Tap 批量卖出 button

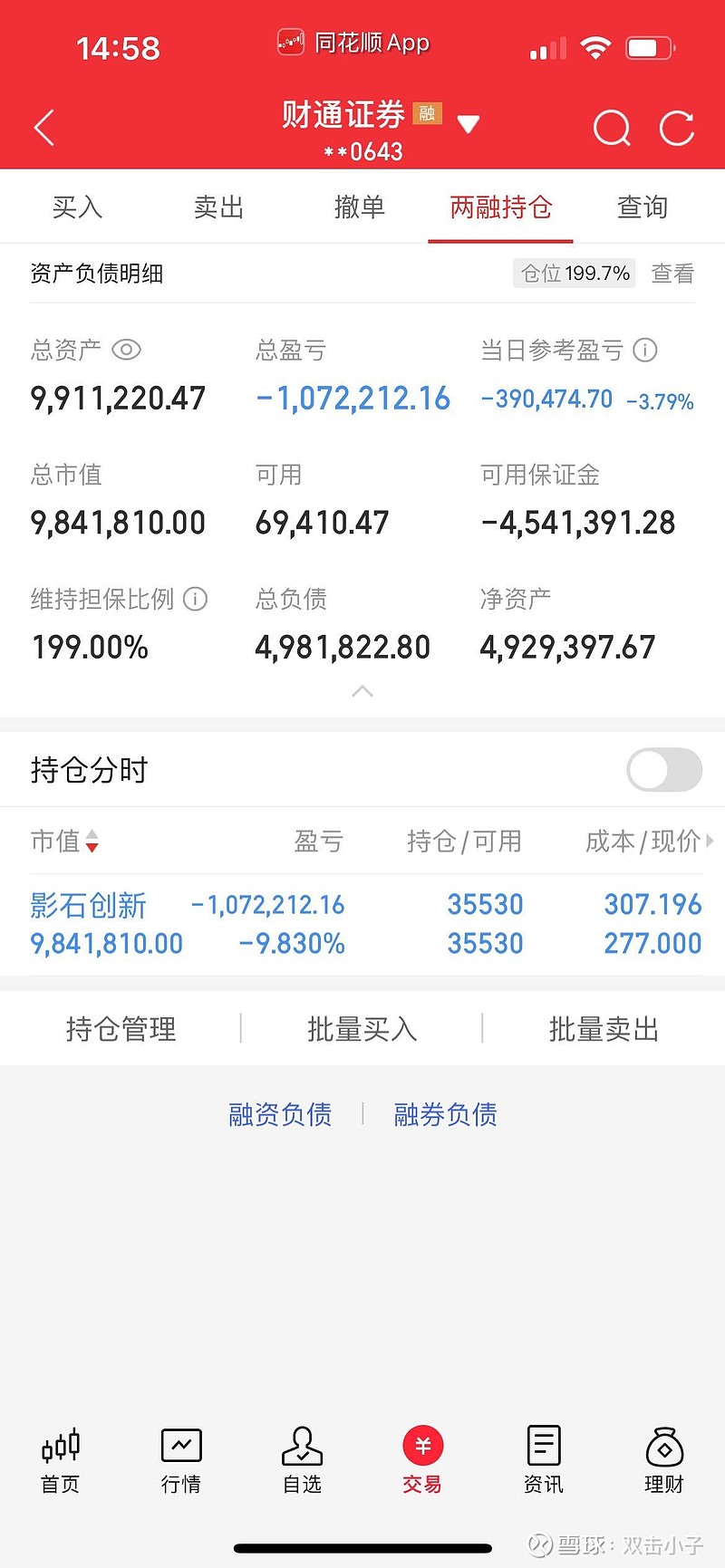pos(604,1029)
